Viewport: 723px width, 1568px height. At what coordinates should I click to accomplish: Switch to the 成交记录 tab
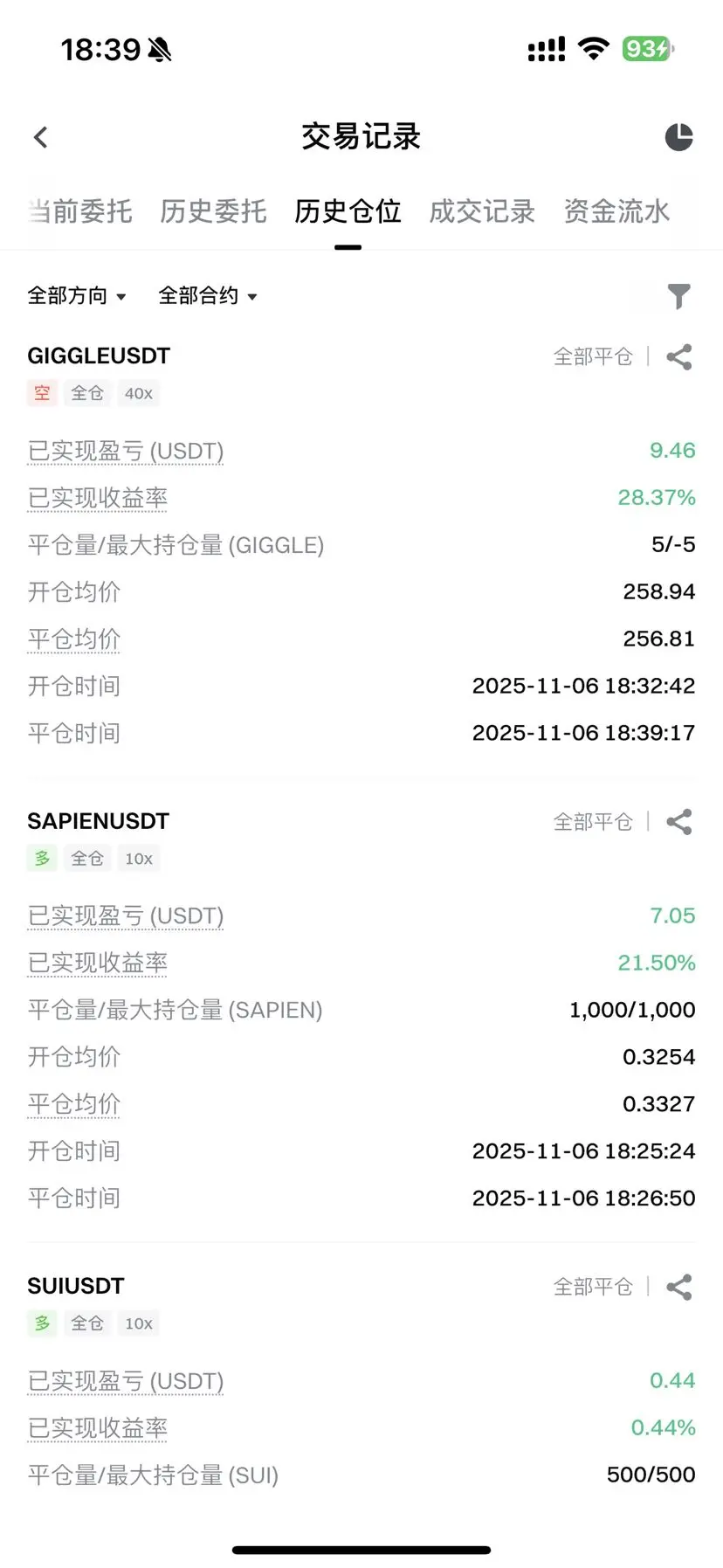click(x=482, y=211)
